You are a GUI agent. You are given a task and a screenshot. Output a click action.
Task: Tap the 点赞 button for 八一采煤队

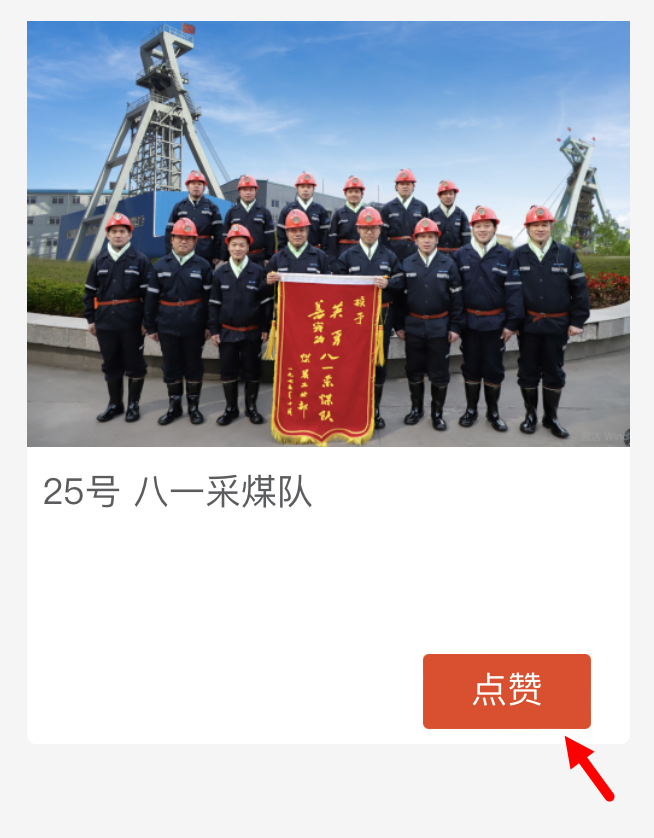pyautogui.click(x=506, y=691)
